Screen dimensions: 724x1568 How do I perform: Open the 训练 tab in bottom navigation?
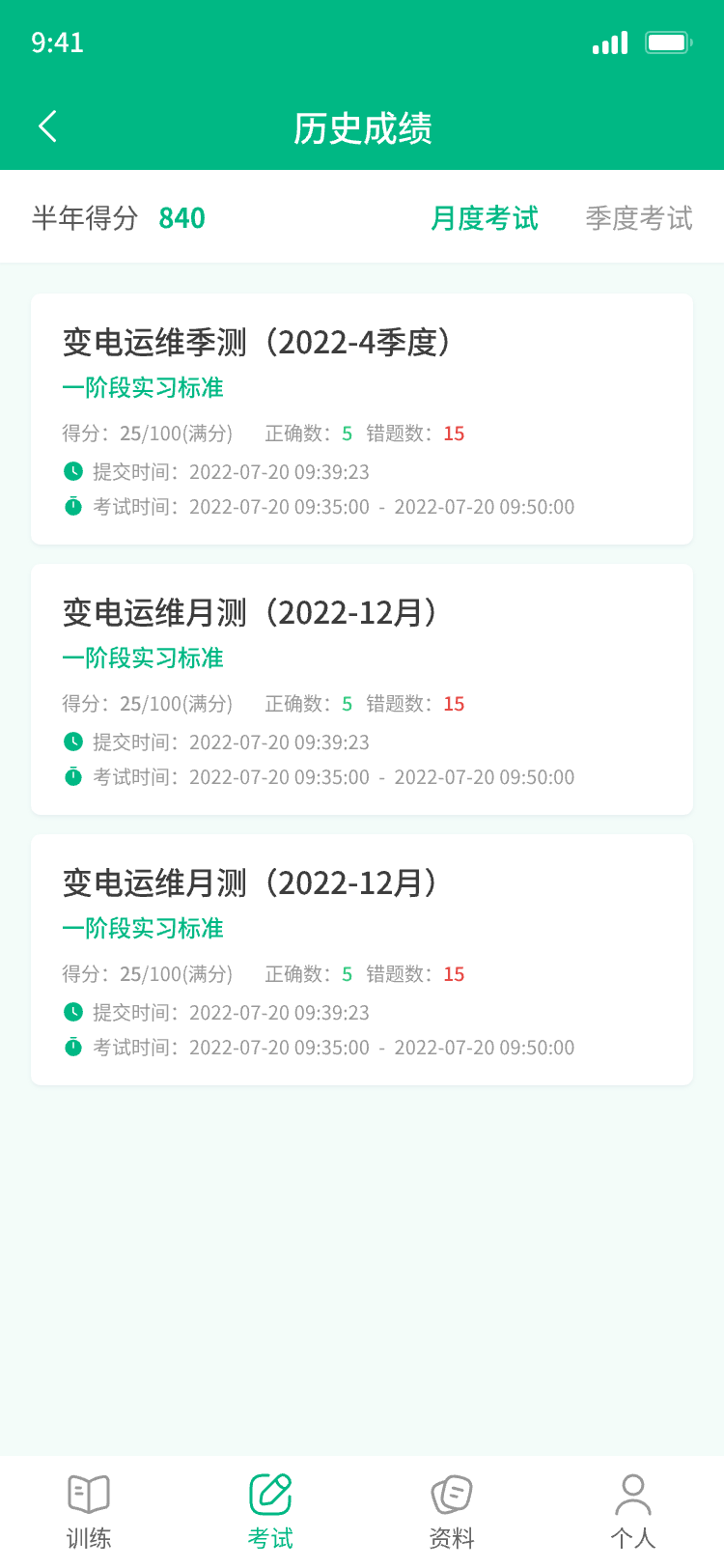[89, 1511]
